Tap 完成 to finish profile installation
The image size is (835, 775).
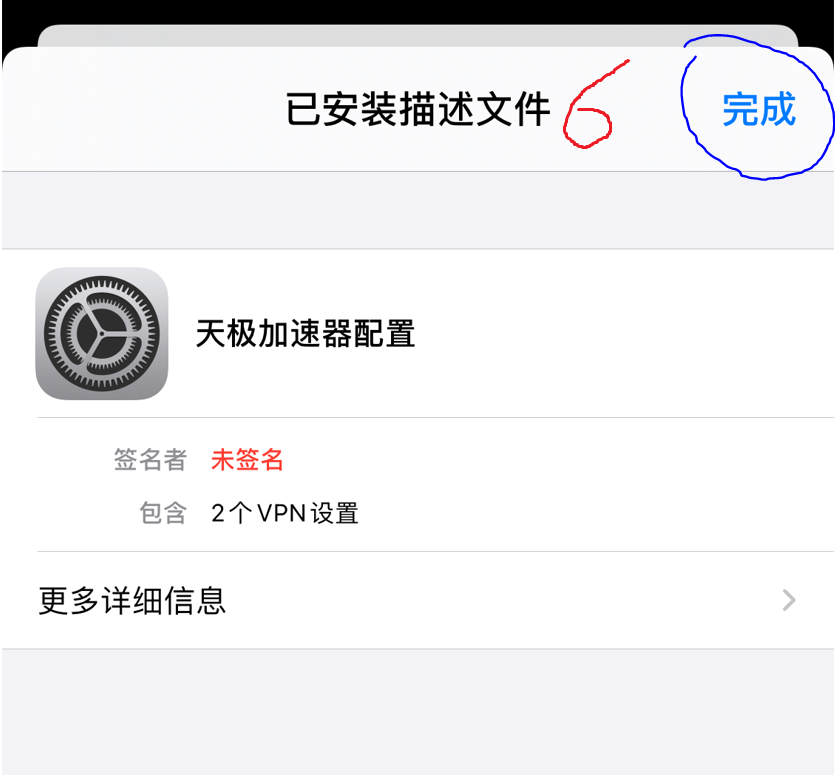pyautogui.click(x=758, y=109)
